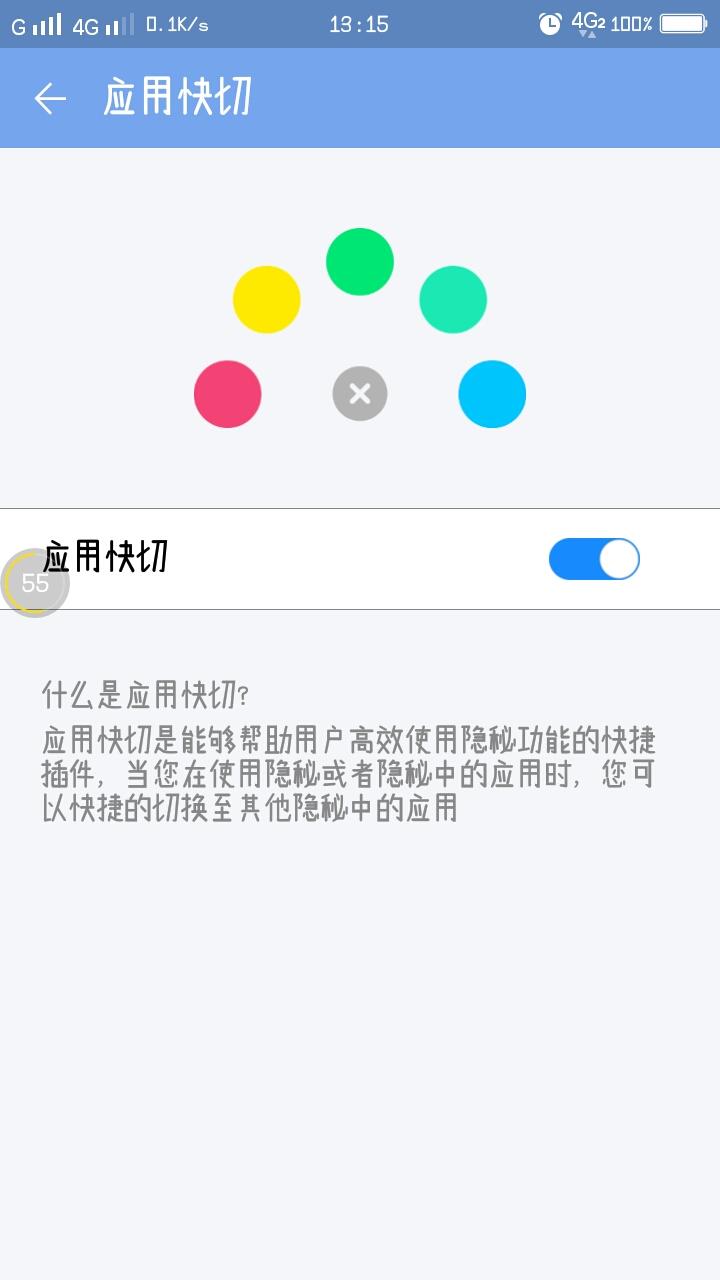Disable the 应用快切 switch
The image size is (720, 1280).
(593, 559)
